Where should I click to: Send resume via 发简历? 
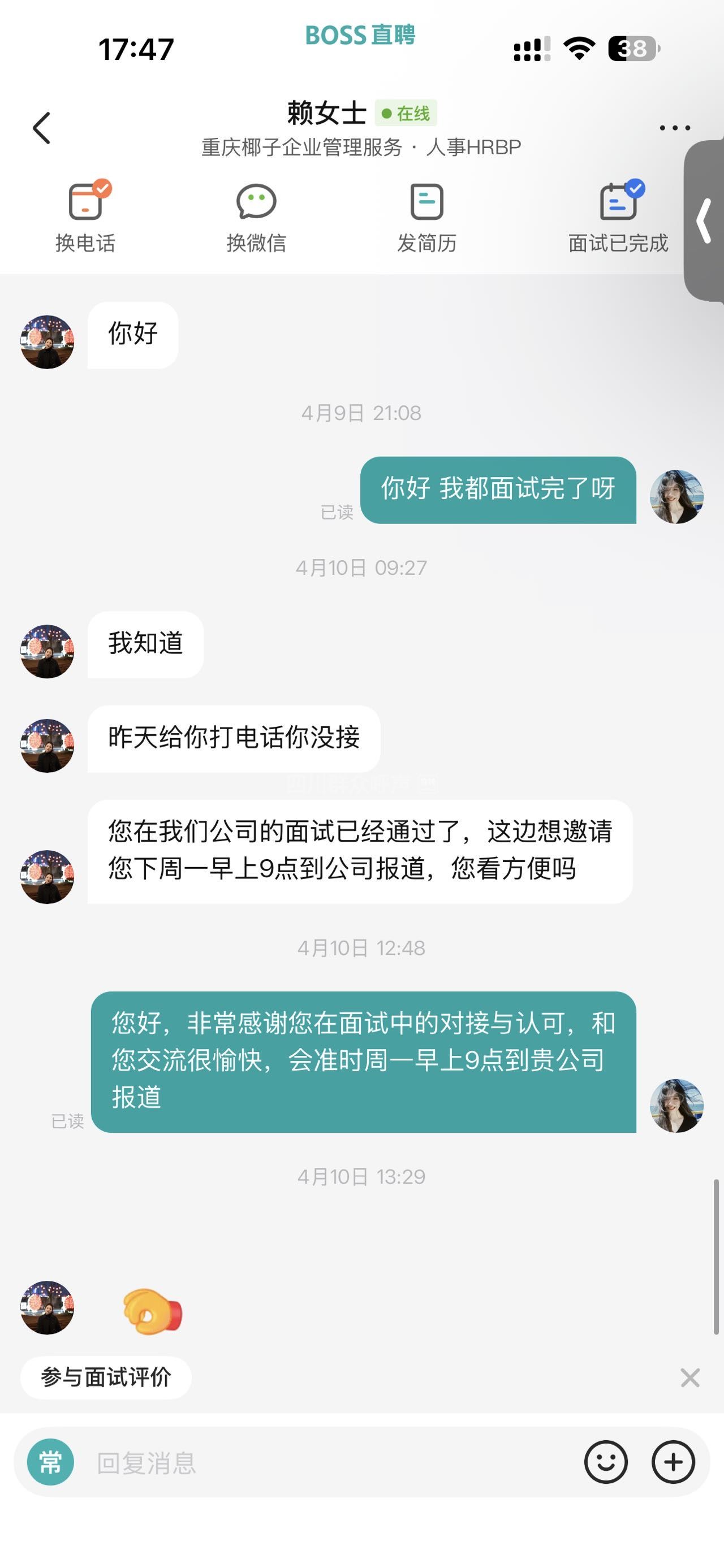pos(427,216)
